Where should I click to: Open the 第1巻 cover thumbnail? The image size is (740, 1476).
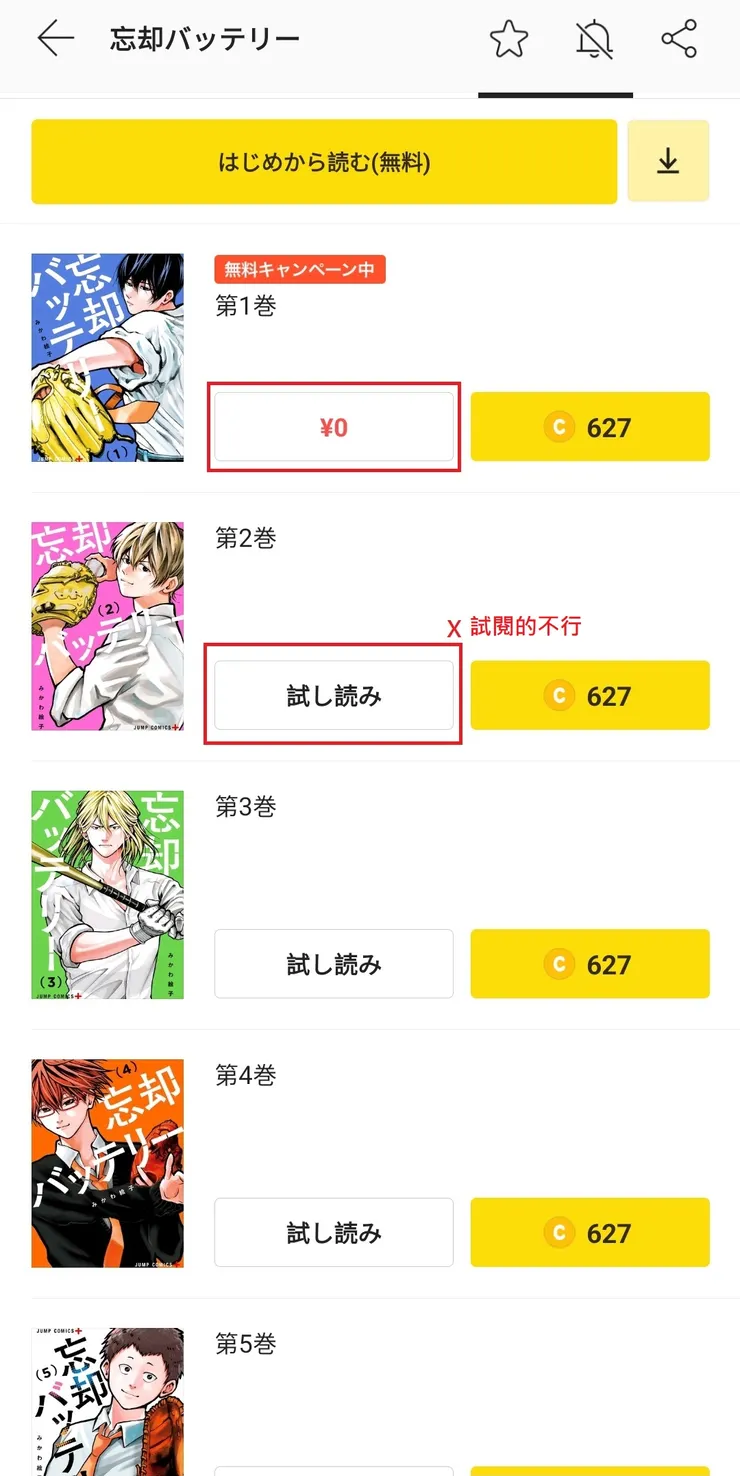[x=108, y=357]
